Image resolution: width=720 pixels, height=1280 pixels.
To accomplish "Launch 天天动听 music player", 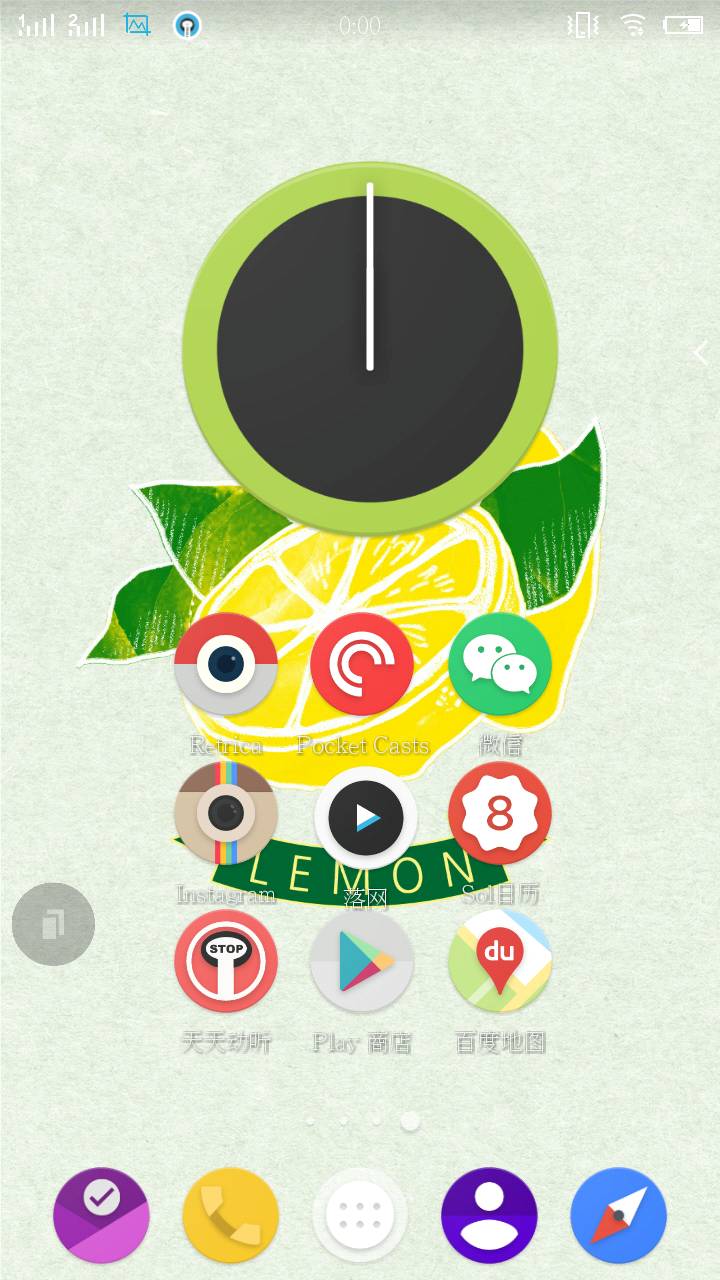I will [x=226, y=961].
